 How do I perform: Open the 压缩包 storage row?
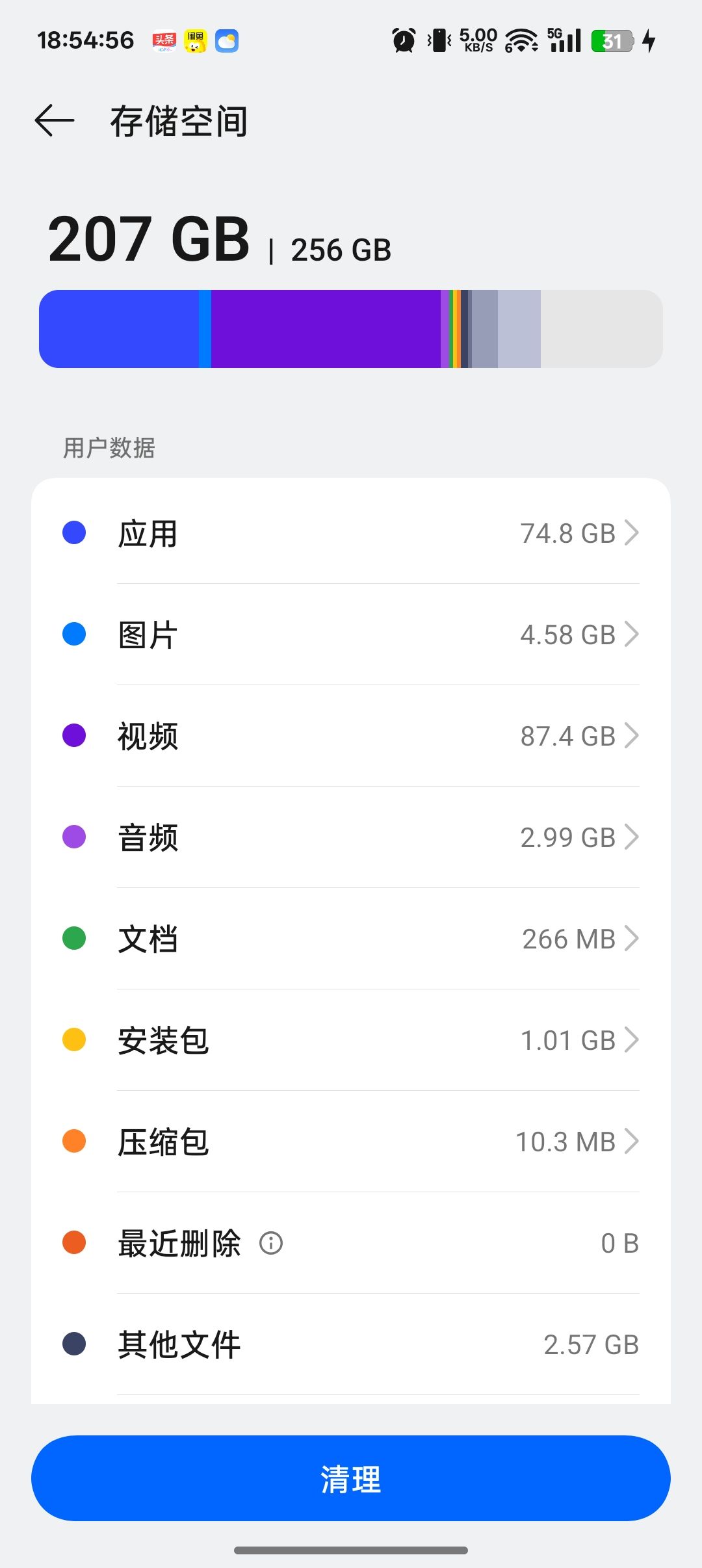click(351, 1142)
